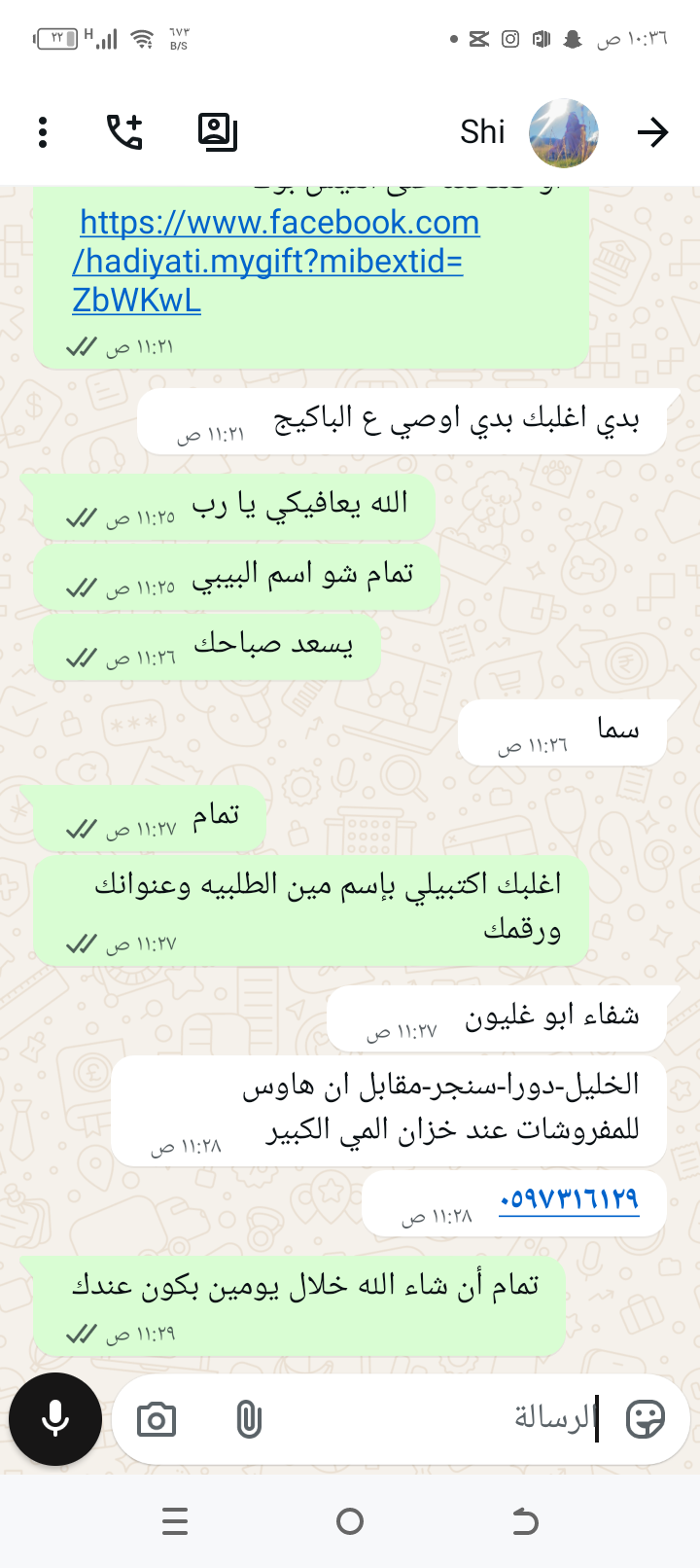Open recent apps from navigation bar

tap(175, 1521)
